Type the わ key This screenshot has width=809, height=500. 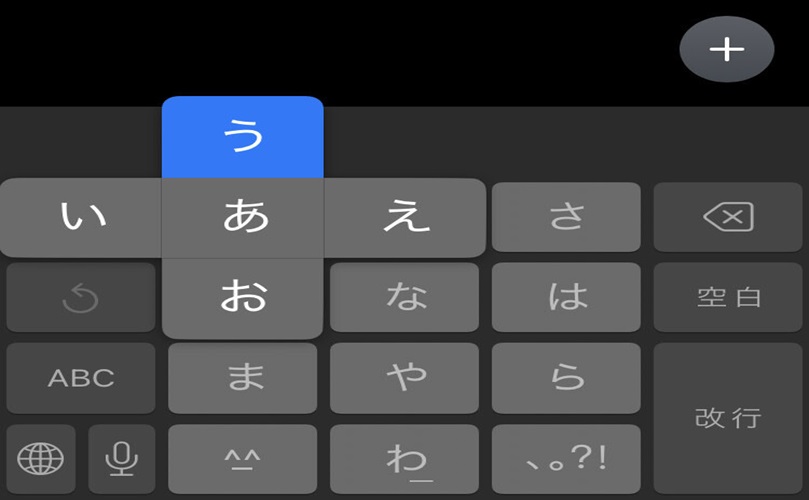tap(404, 459)
